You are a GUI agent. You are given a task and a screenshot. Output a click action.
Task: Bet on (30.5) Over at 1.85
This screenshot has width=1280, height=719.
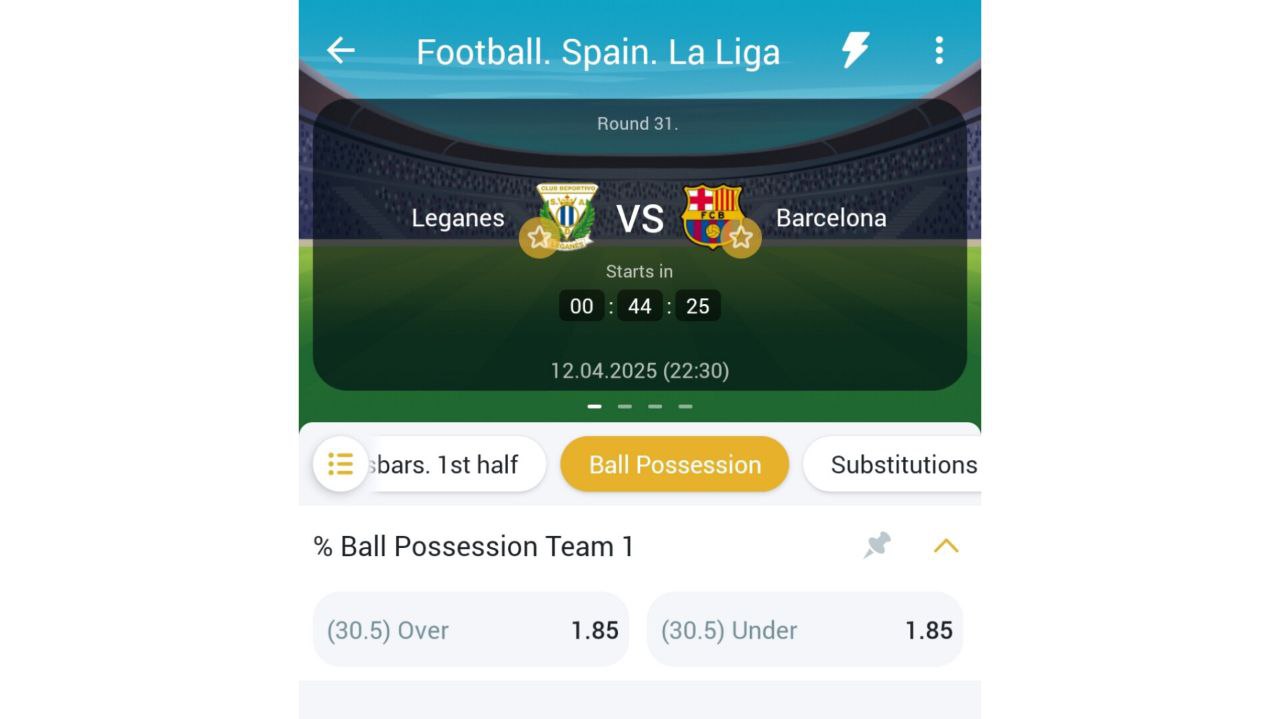(x=471, y=630)
